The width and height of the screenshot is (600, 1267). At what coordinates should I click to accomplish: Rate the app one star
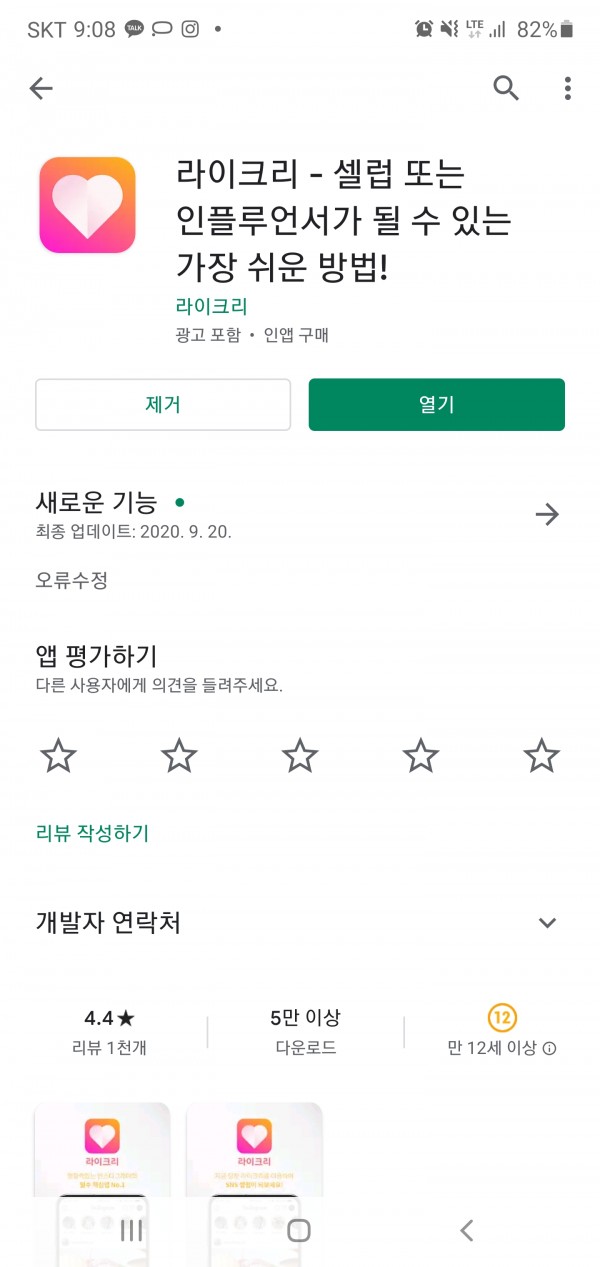tap(58, 756)
